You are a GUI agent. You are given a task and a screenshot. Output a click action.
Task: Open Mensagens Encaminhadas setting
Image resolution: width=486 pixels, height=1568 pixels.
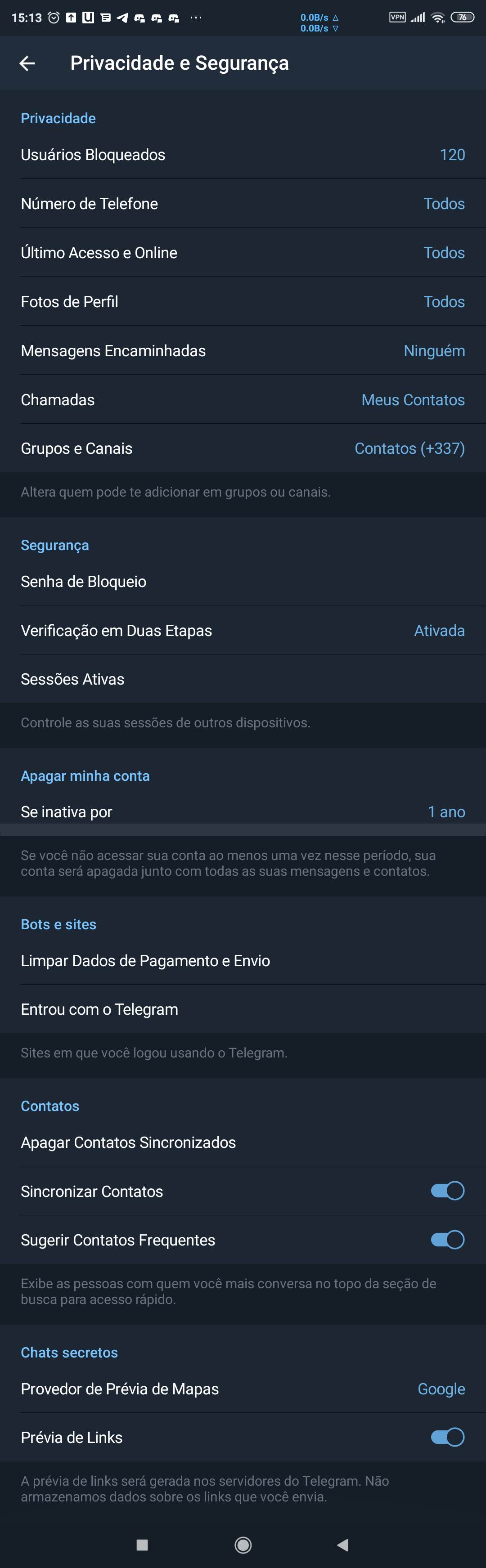tap(243, 350)
